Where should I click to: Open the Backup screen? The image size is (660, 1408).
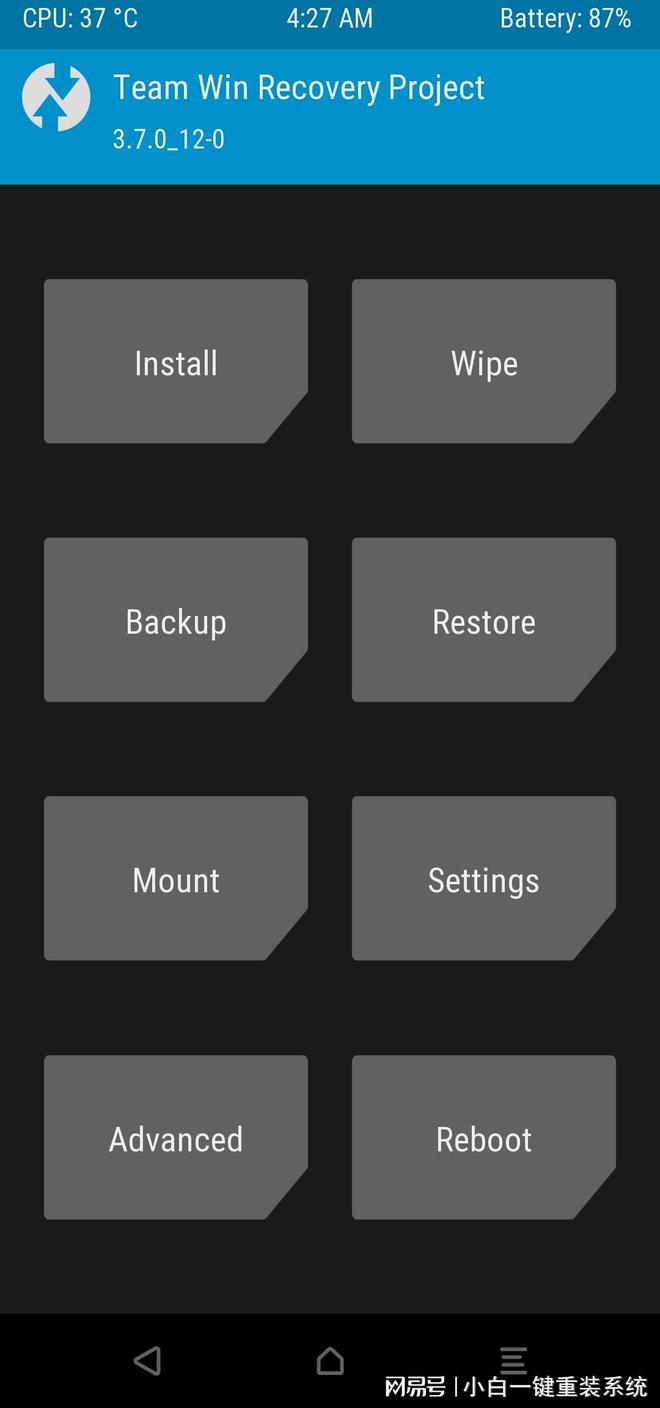click(175, 620)
